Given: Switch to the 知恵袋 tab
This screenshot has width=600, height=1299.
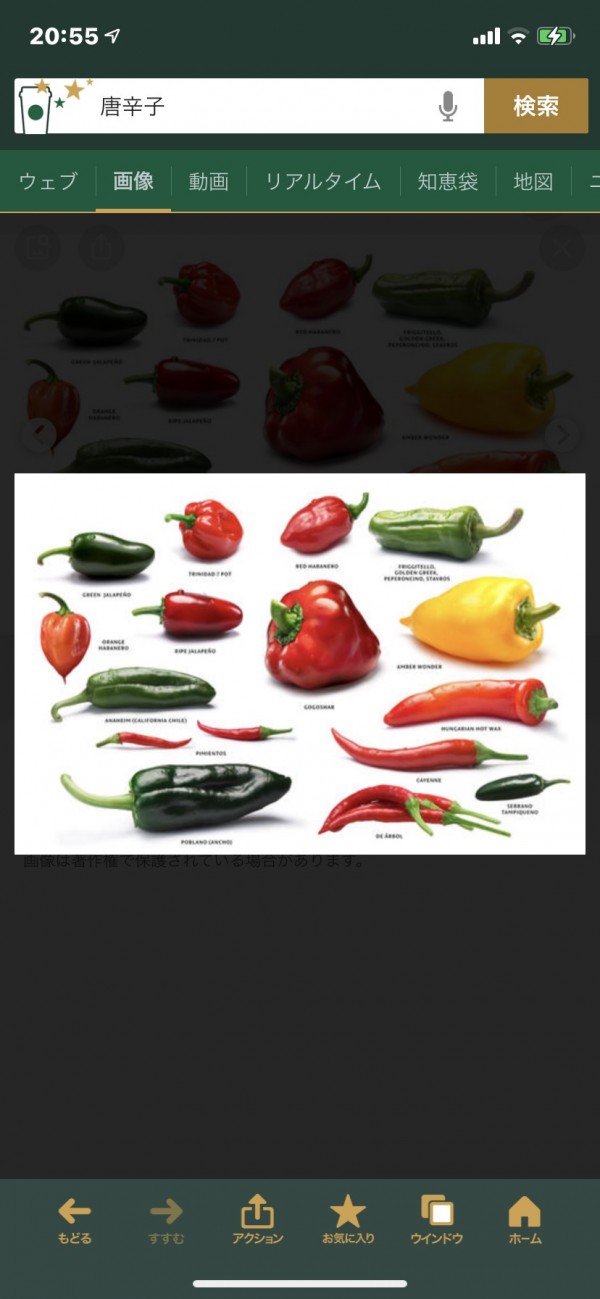Looking at the screenshot, I should tap(447, 181).
